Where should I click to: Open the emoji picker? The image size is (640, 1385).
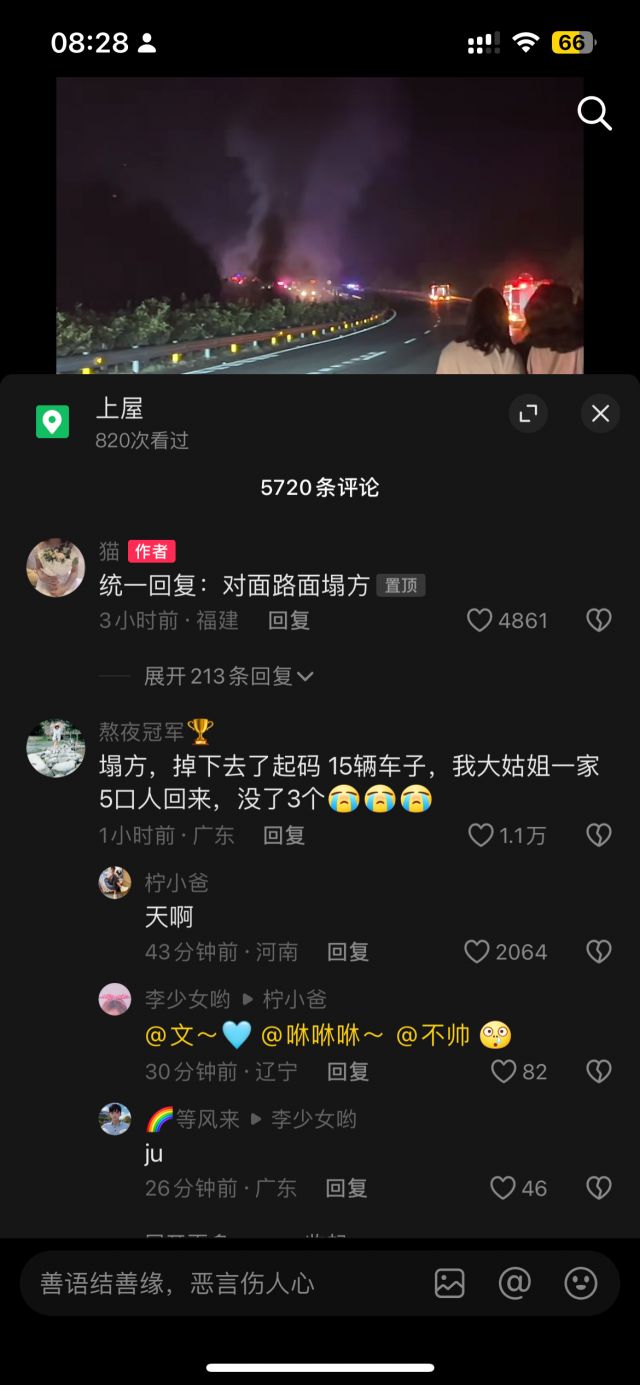[x=581, y=1283]
